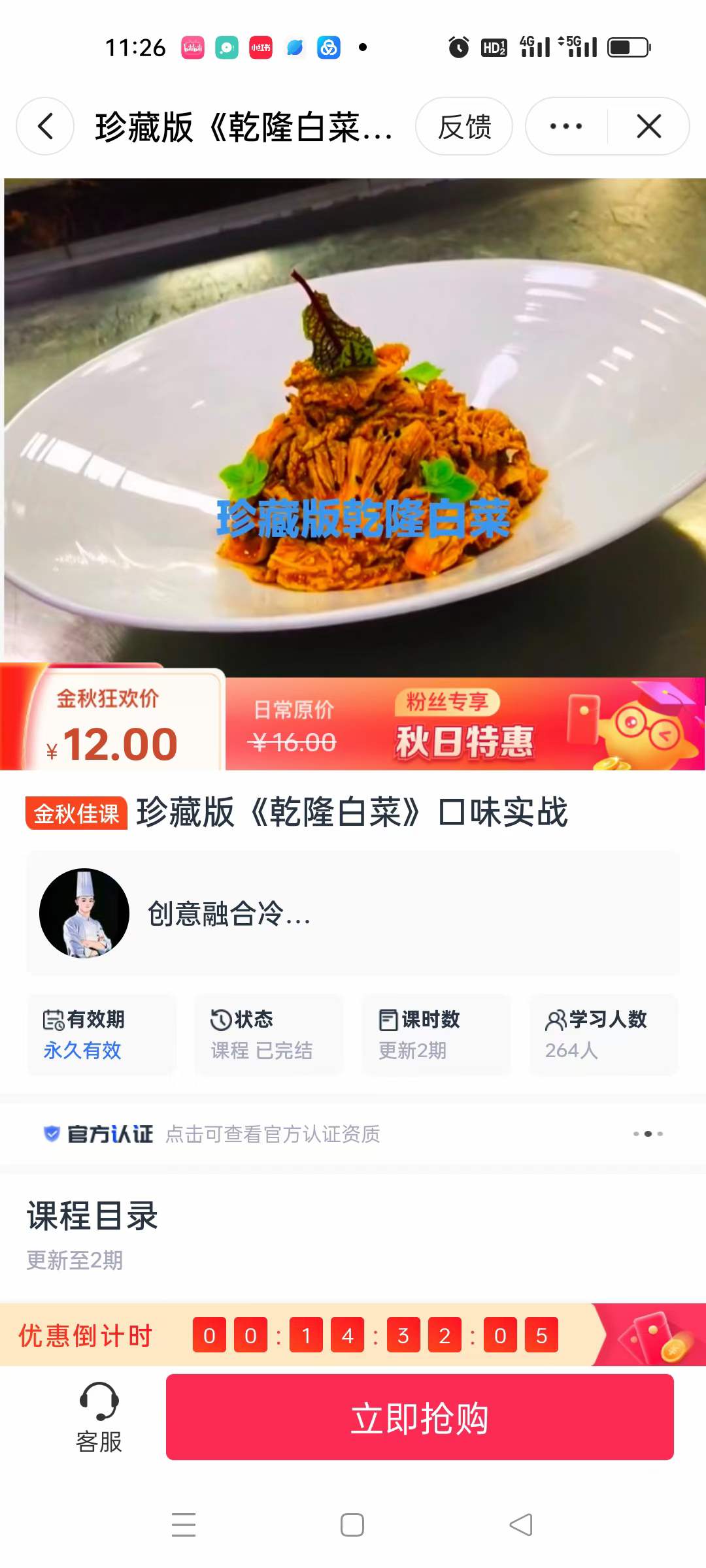Tap the 学习人数 people icon
Image resolution: width=706 pixels, height=1568 pixels.
(556, 1019)
